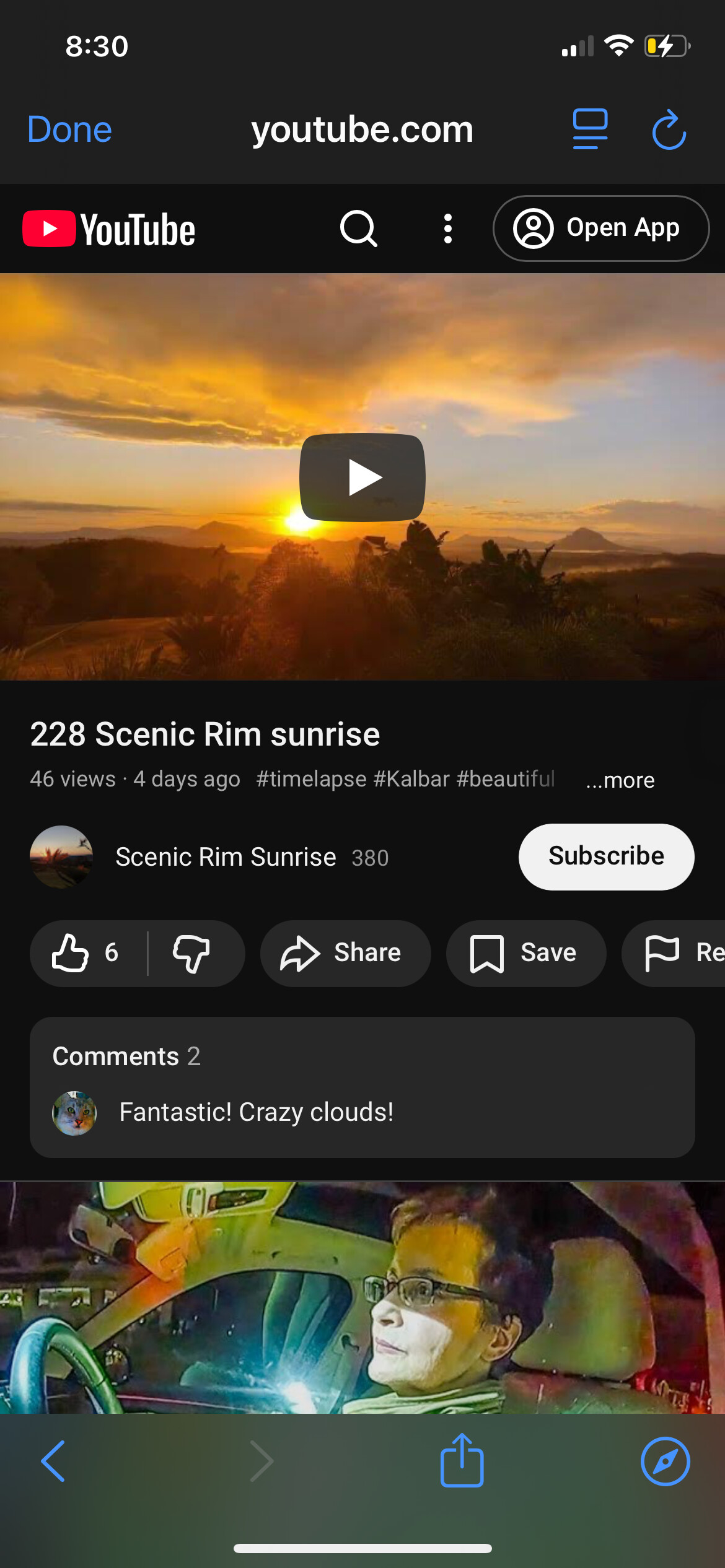Open the three-dot overflow menu
The width and height of the screenshot is (725, 1568).
[x=447, y=229]
